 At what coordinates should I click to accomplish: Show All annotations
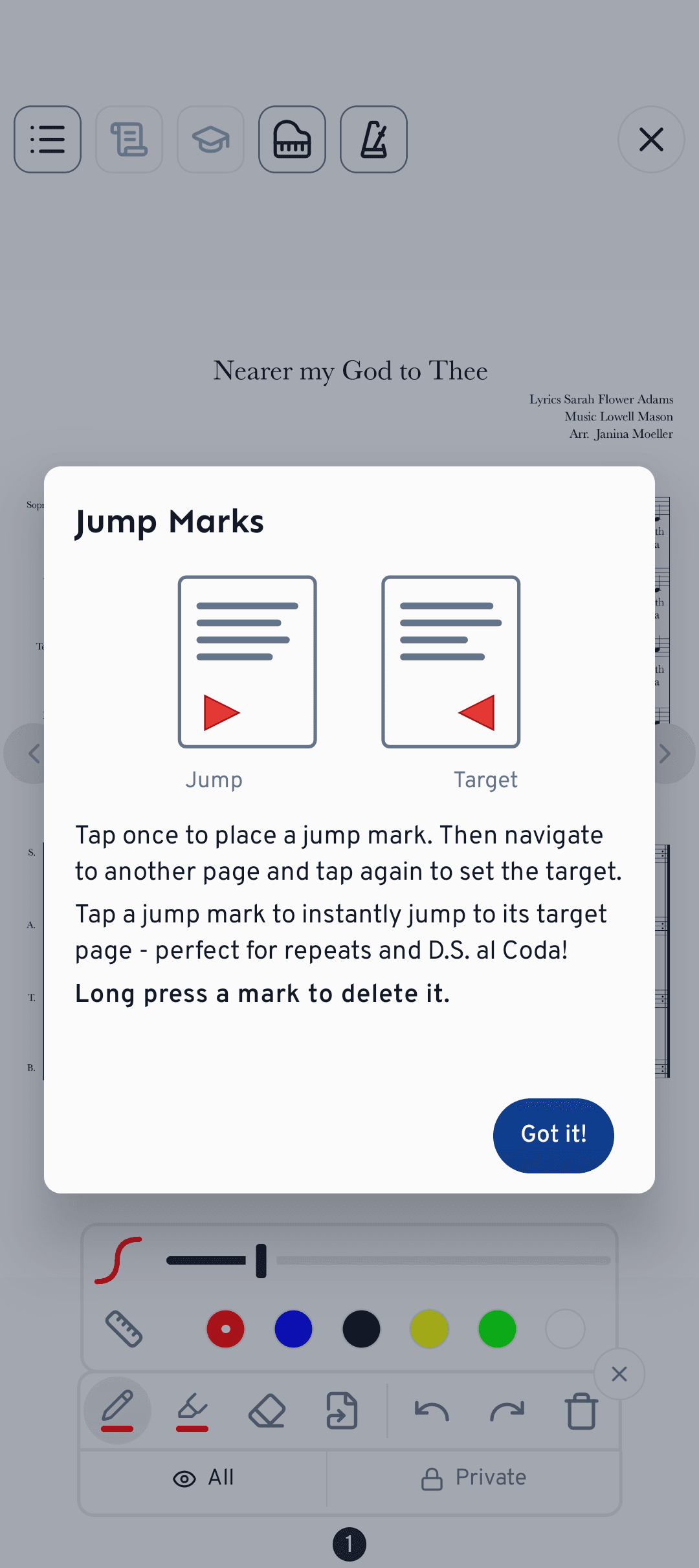[203, 1478]
